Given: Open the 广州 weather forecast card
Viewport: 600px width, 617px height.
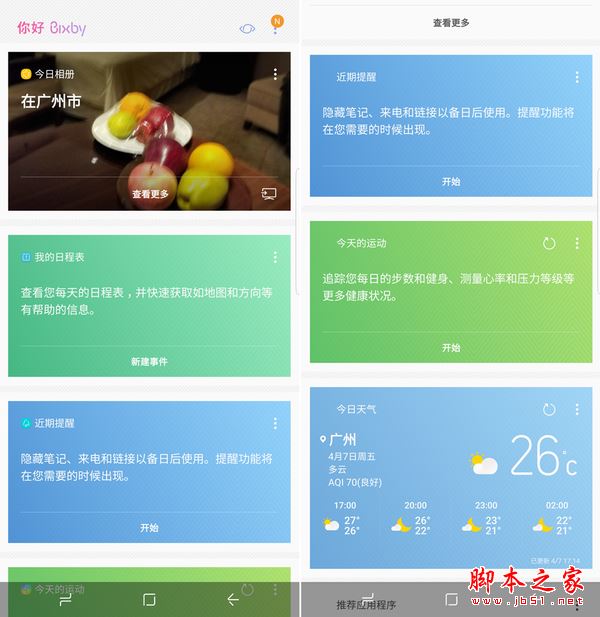Looking at the screenshot, I should pyautogui.click(x=450, y=480).
